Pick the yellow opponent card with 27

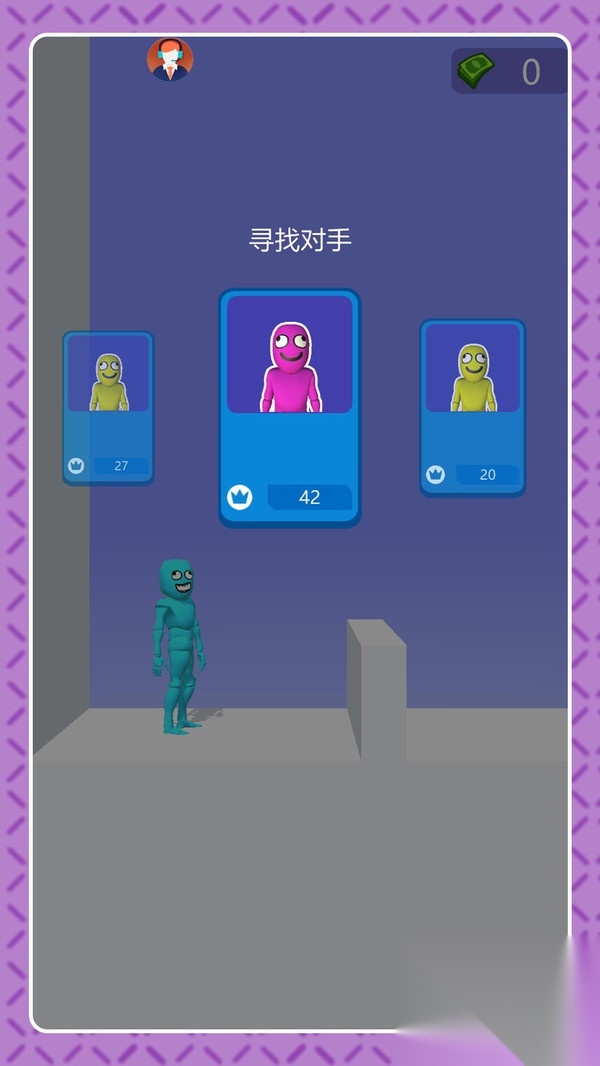[x=108, y=407]
